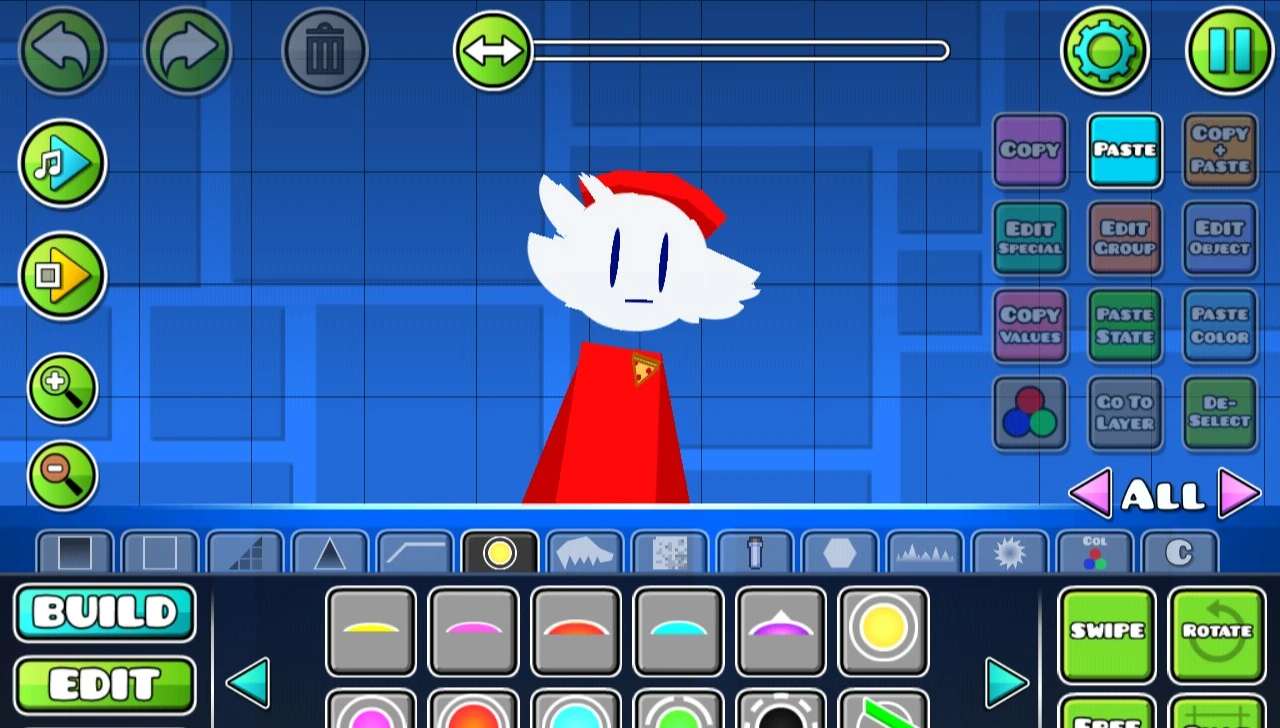Image resolution: width=1280 pixels, height=728 pixels.
Task: Switch to the Edit mode tab
Action: tap(105, 685)
